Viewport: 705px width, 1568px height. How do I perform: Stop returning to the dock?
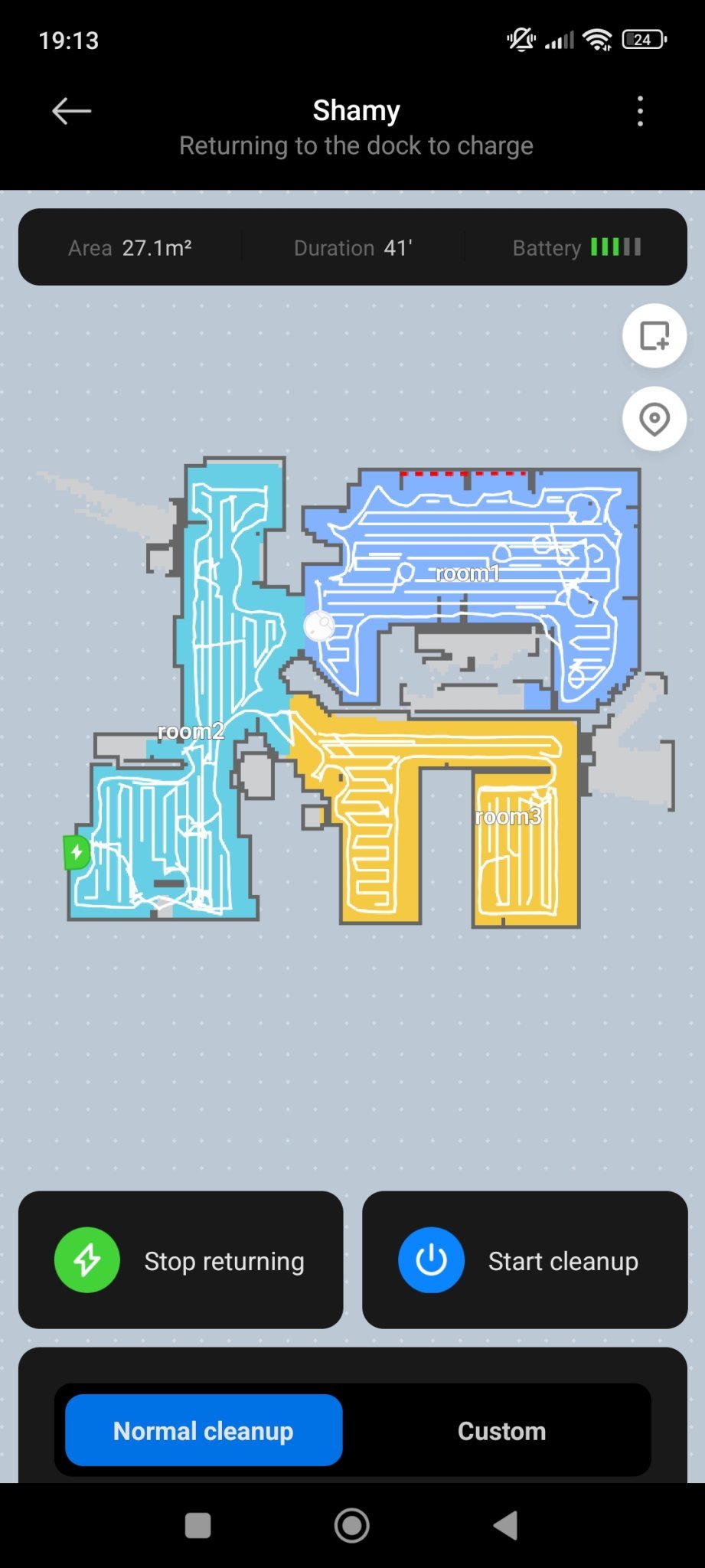click(181, 1260)
